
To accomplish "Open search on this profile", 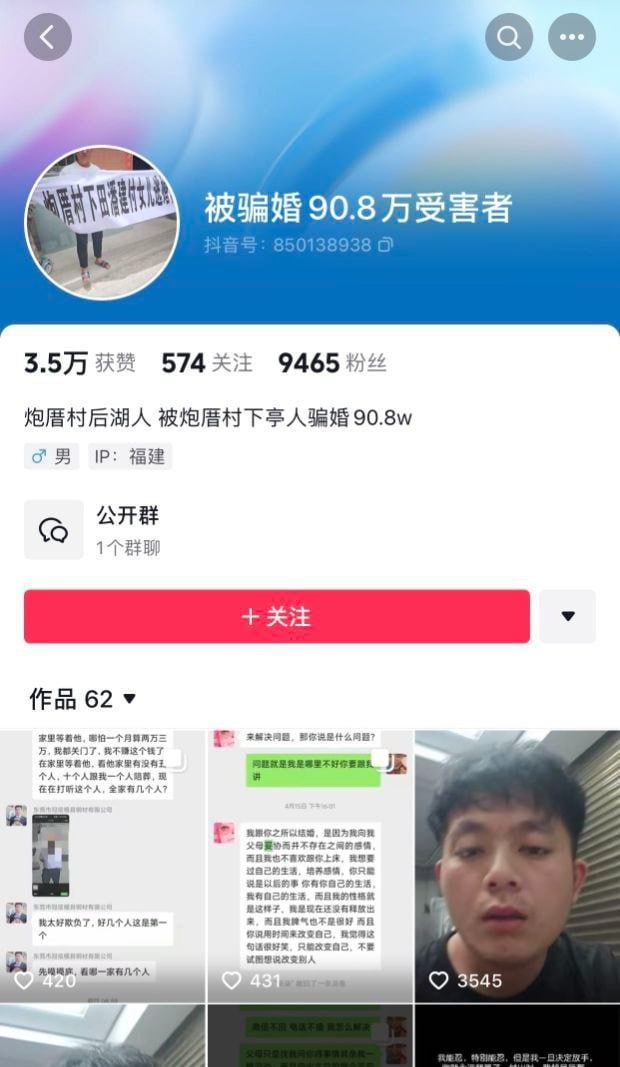I will [x=509, y=38].
